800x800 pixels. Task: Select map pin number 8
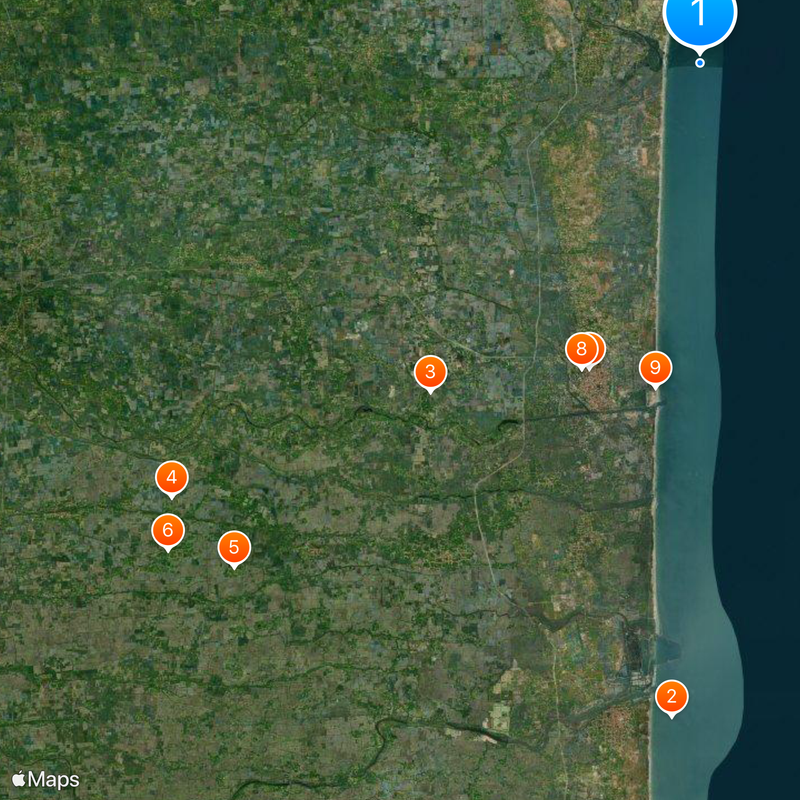point(579,349)
